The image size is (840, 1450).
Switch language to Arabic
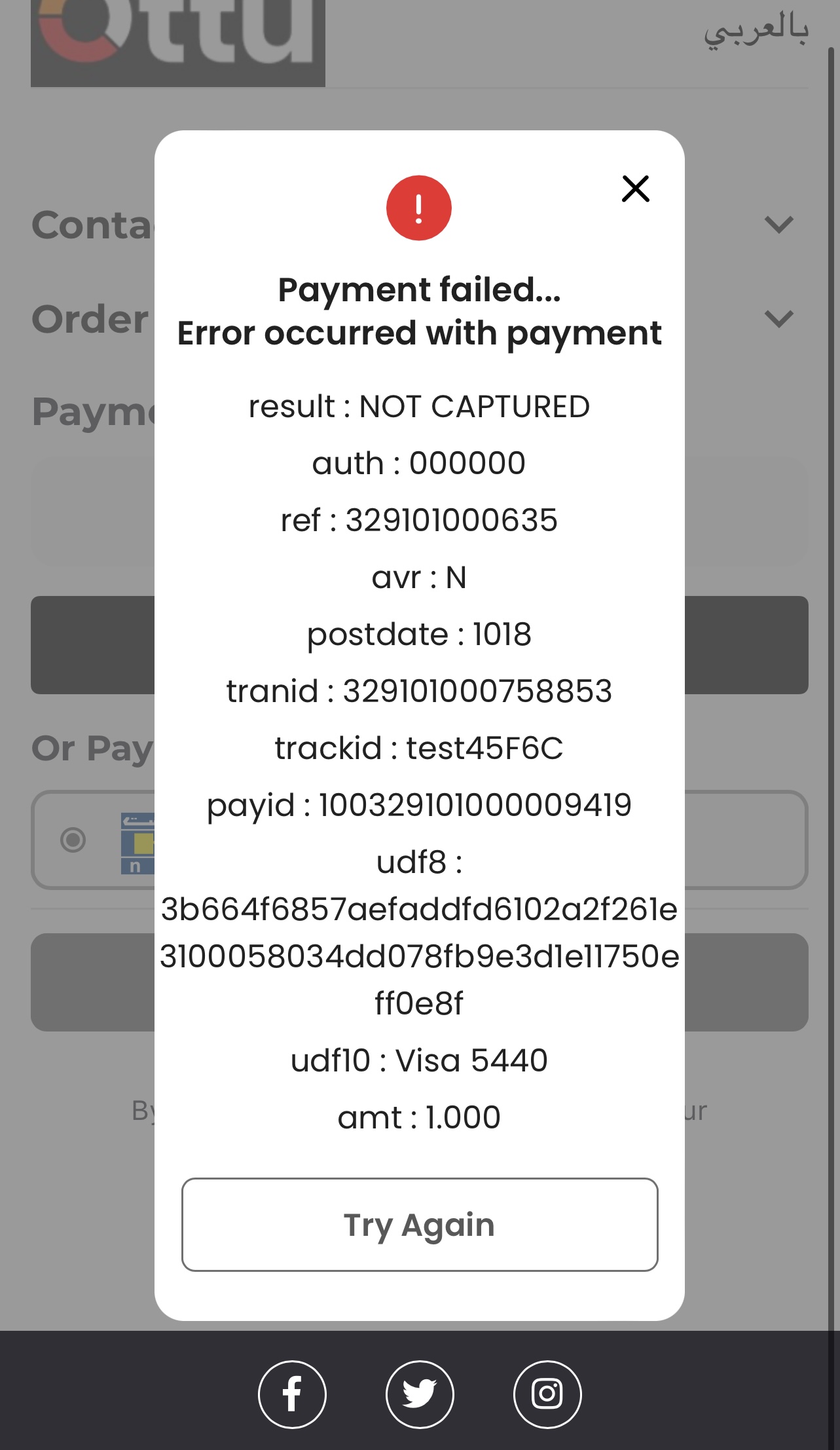point(756,30)
